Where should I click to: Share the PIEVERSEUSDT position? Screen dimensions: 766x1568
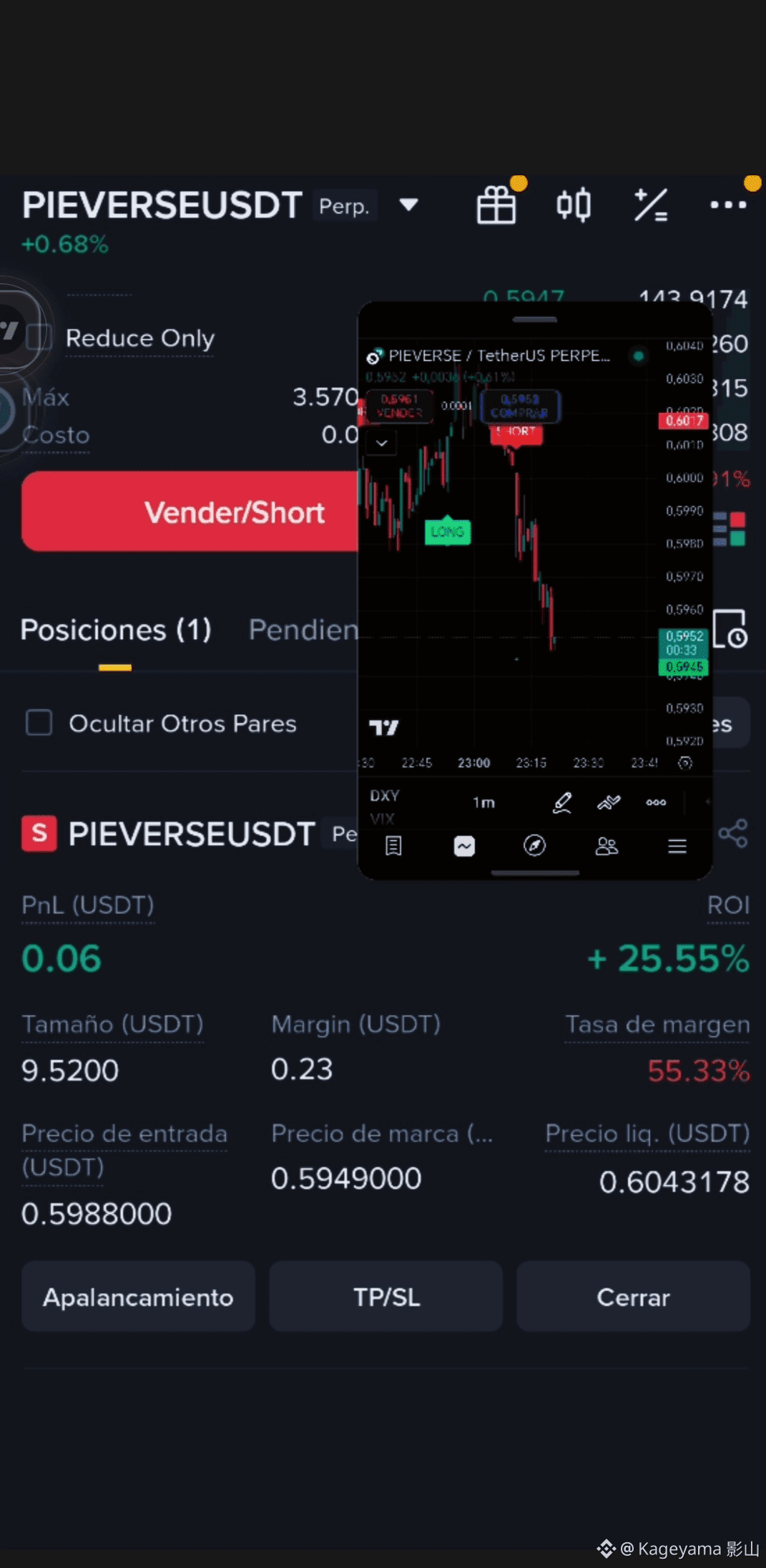[x=733, y=834]
